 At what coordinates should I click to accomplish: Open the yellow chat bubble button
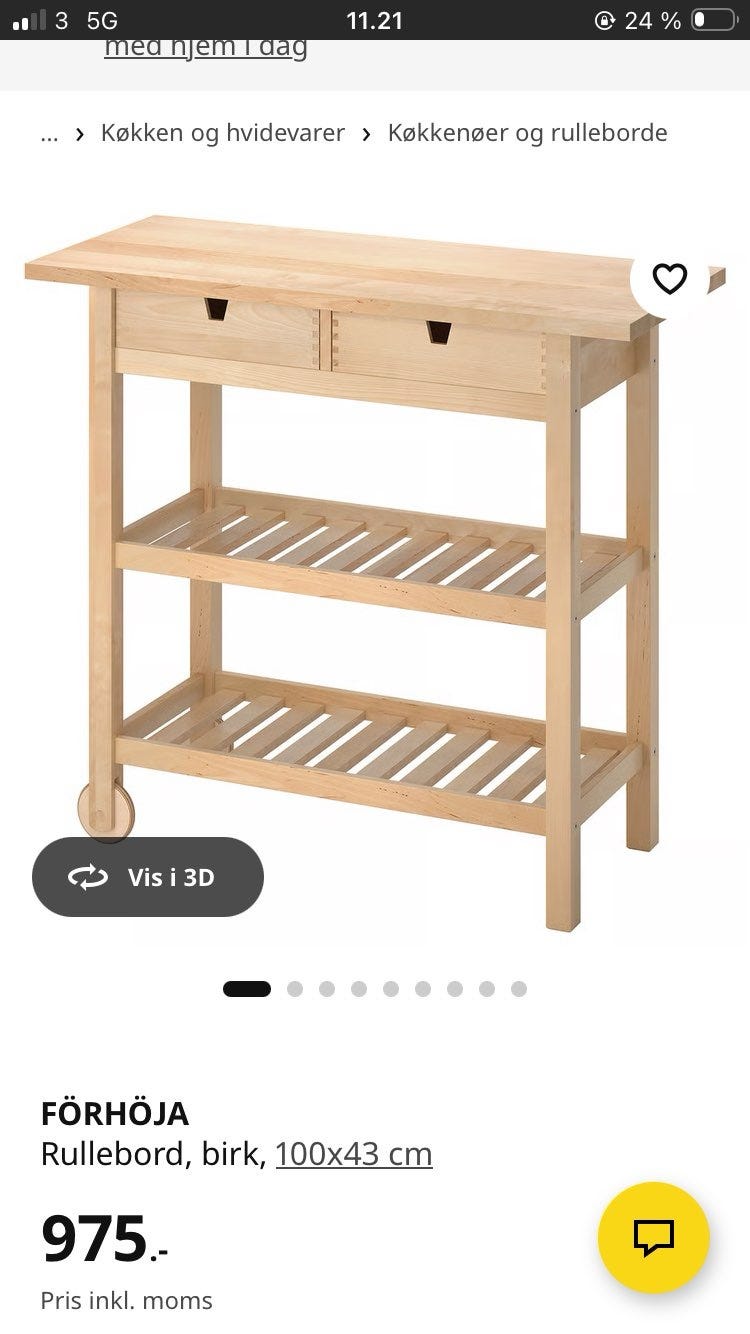pyautogui.click(x=654, y=1238)
